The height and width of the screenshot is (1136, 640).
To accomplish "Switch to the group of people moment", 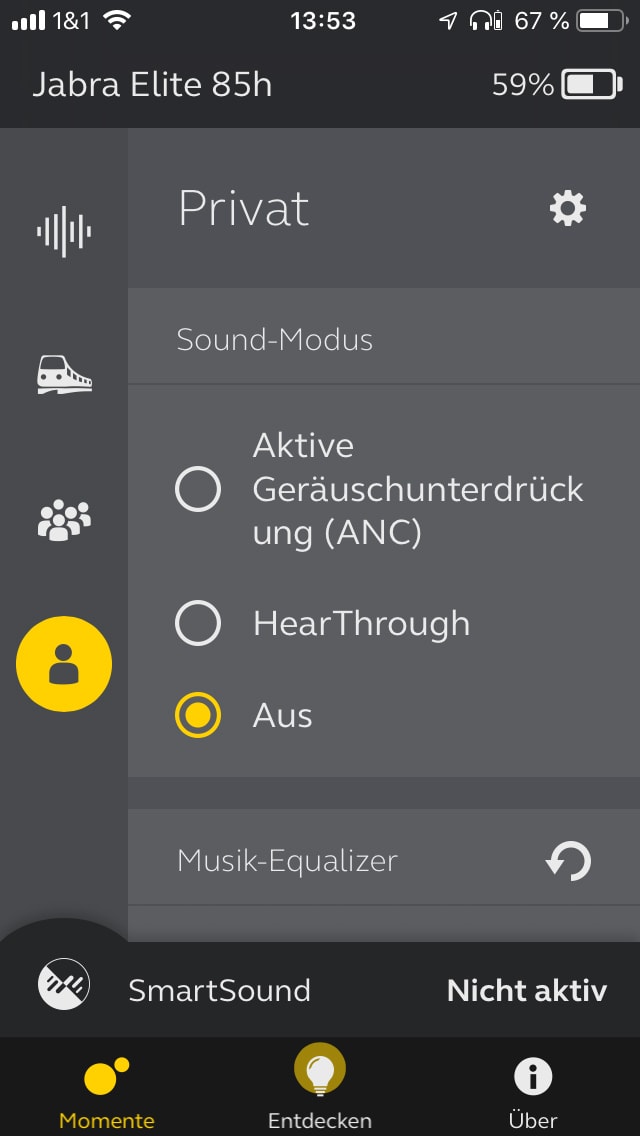I will click(x=65, y=520).
